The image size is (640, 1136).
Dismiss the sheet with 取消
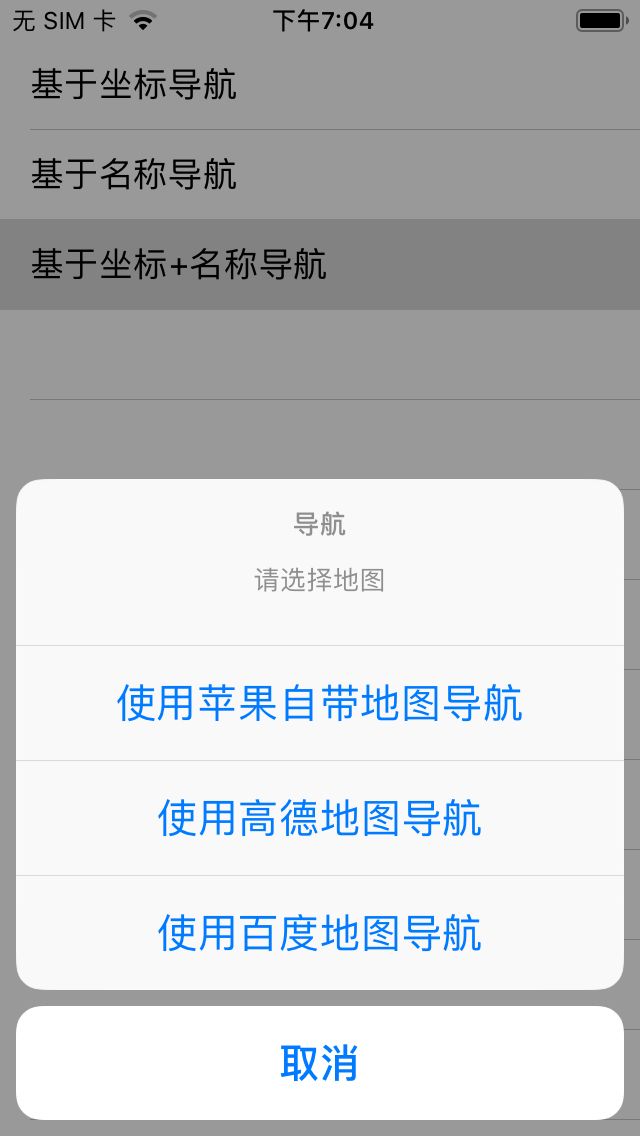click(x=320, y=1063)
